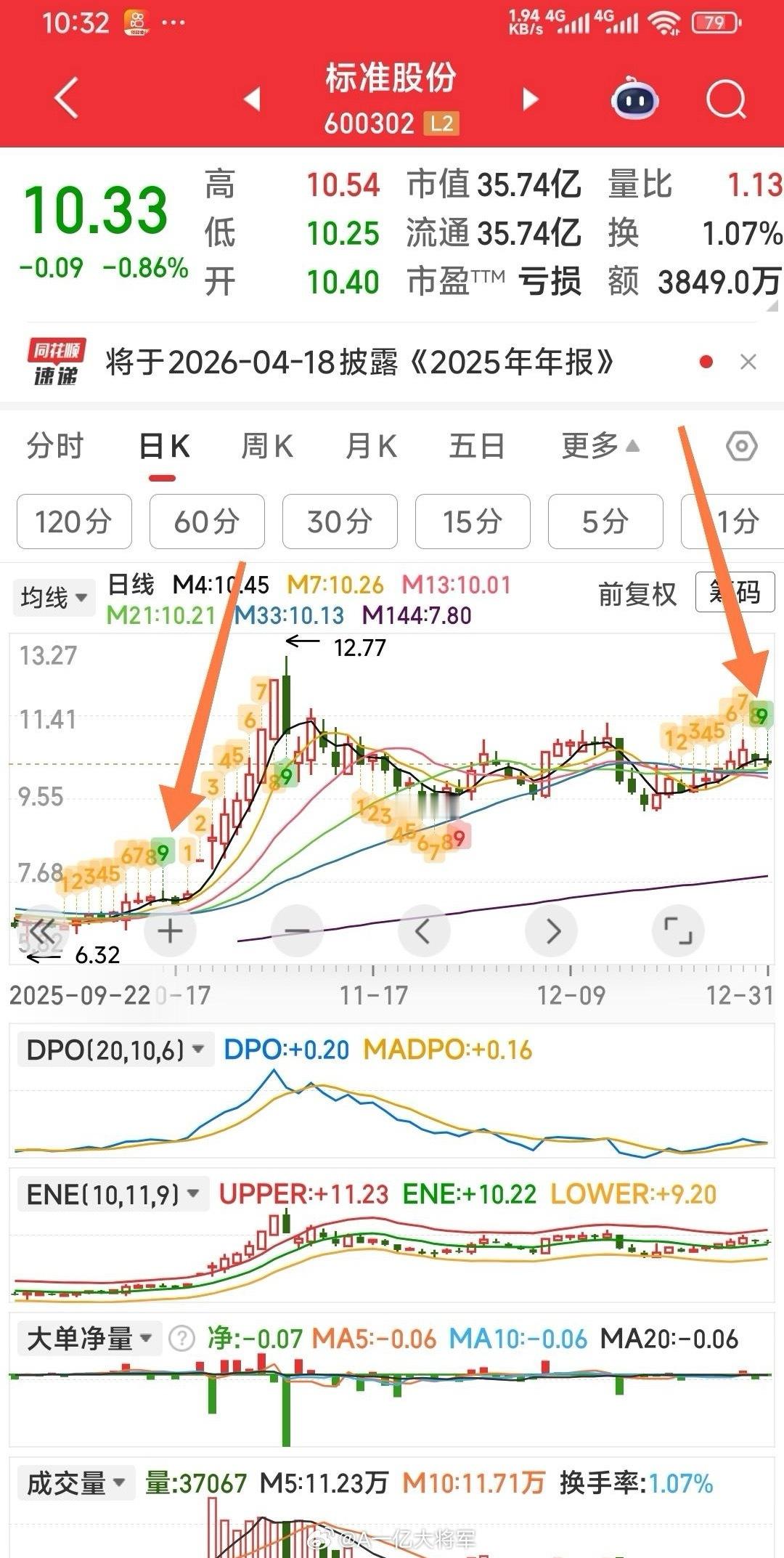Viewport: 784px width, 1558px height.
Task: Open the 均线 moving average dropdown
Action: coord(54,597)
